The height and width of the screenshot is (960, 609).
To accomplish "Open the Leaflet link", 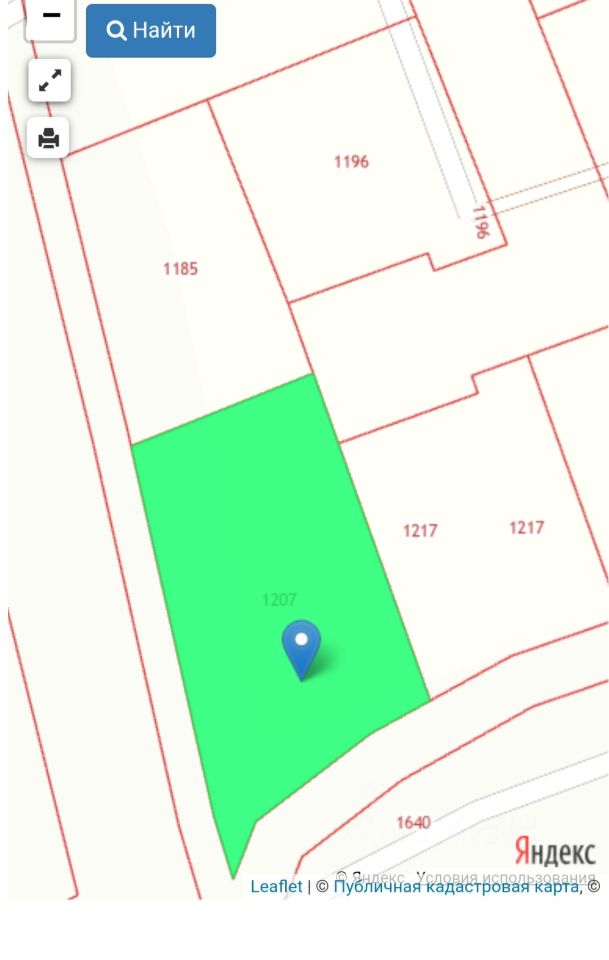I will [x=276, y=887].
